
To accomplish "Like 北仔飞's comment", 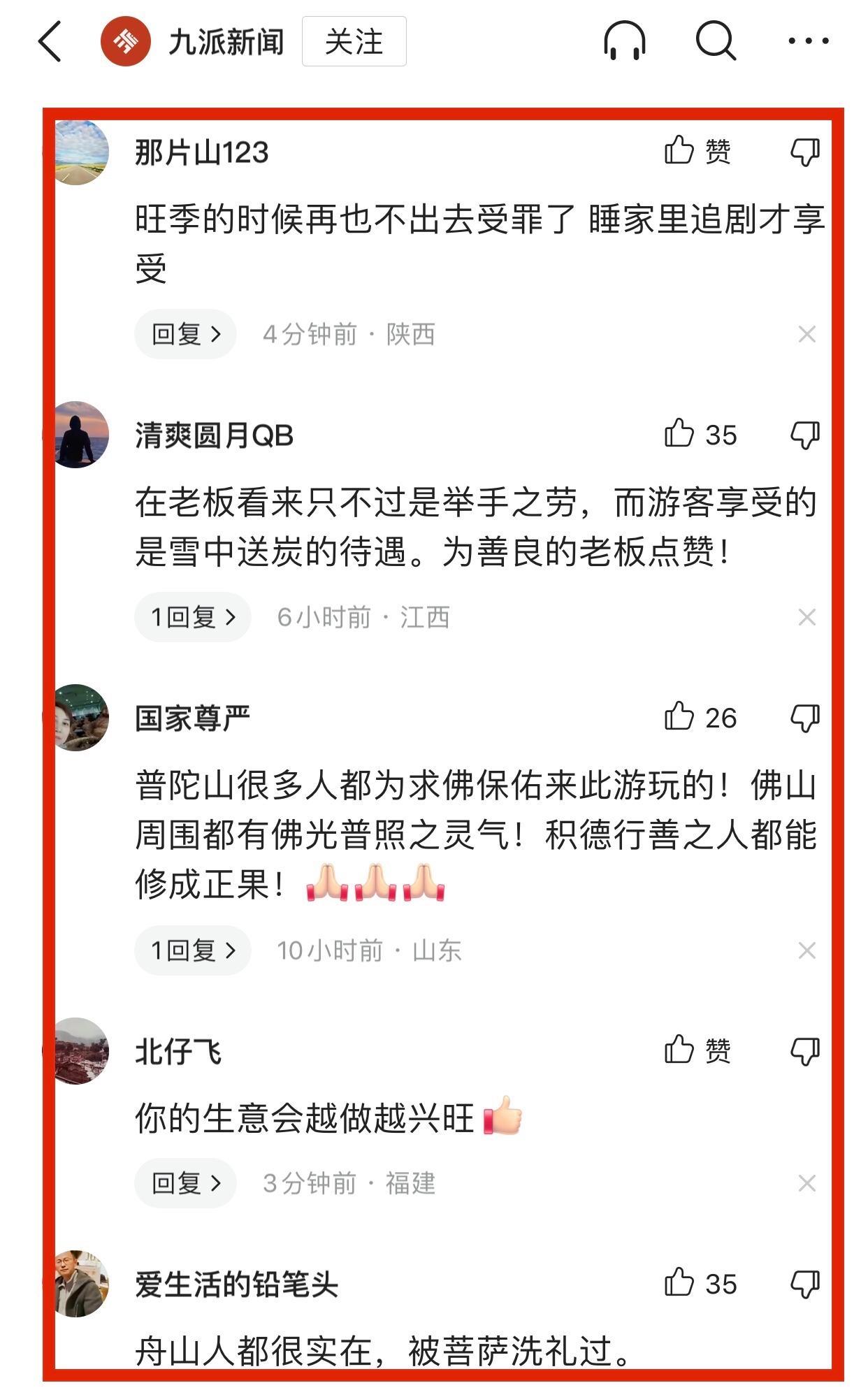I will point(697,1050).
